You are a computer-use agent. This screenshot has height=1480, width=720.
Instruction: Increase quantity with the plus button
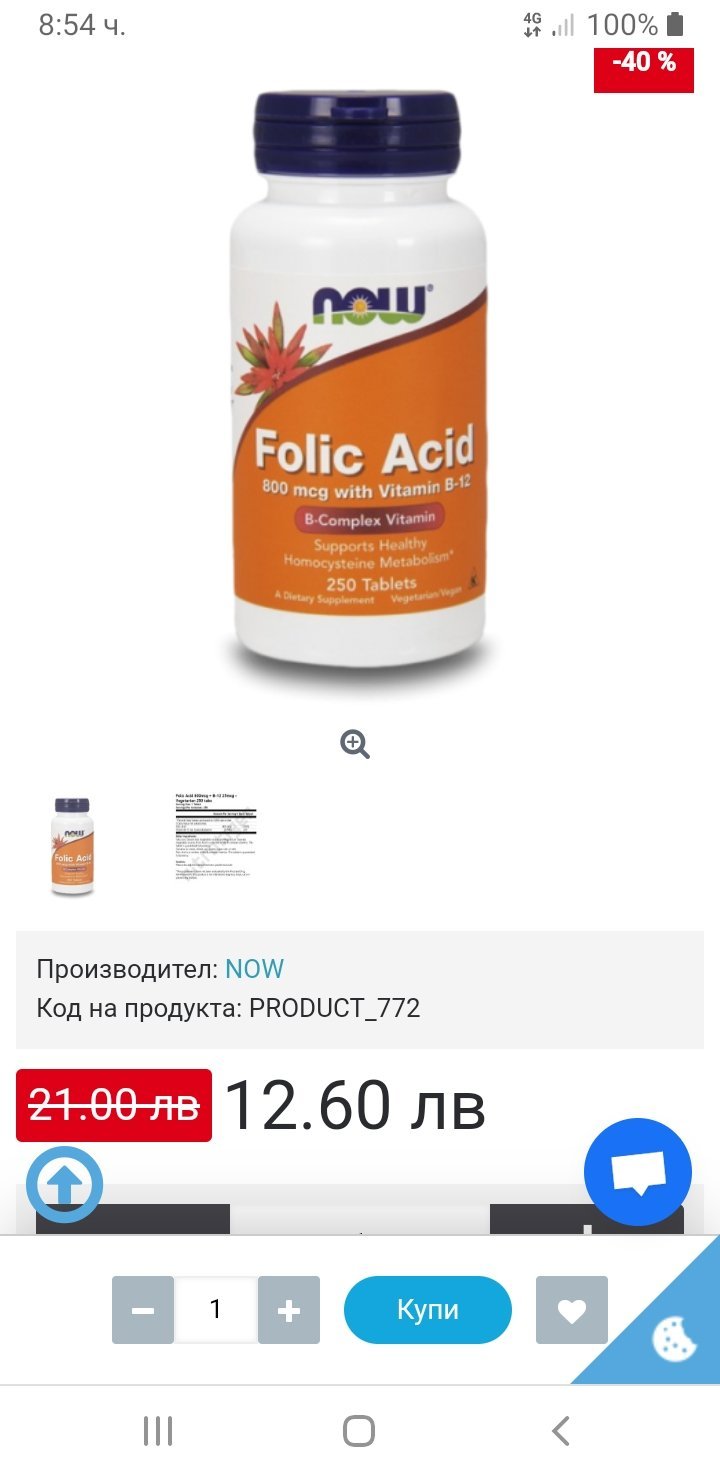pyautogui.click(x=289, y=1310)
